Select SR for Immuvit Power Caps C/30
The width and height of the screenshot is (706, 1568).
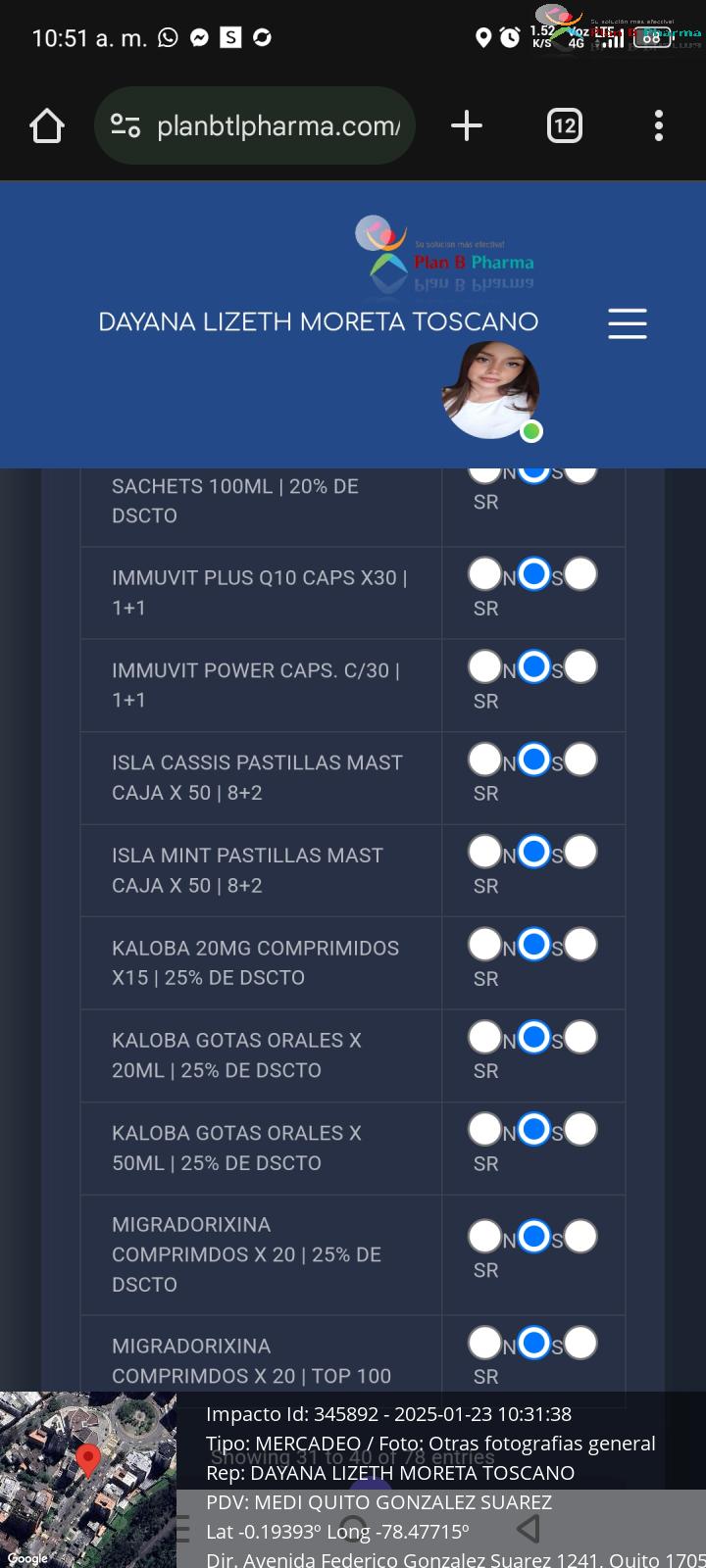[580, 667]
